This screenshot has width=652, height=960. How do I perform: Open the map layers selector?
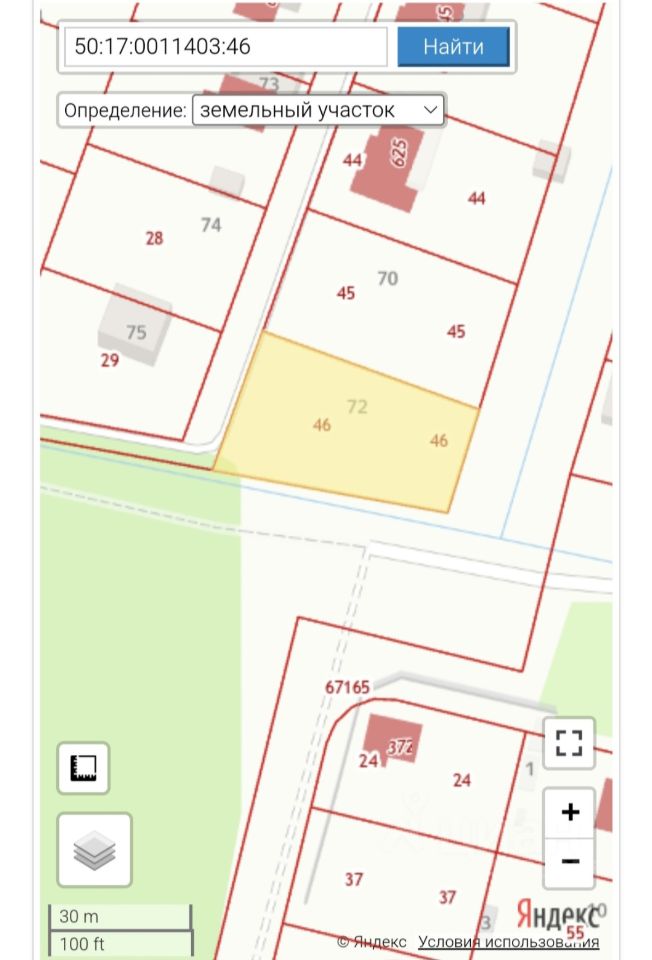pyautogui.click(x=94, y=851)
